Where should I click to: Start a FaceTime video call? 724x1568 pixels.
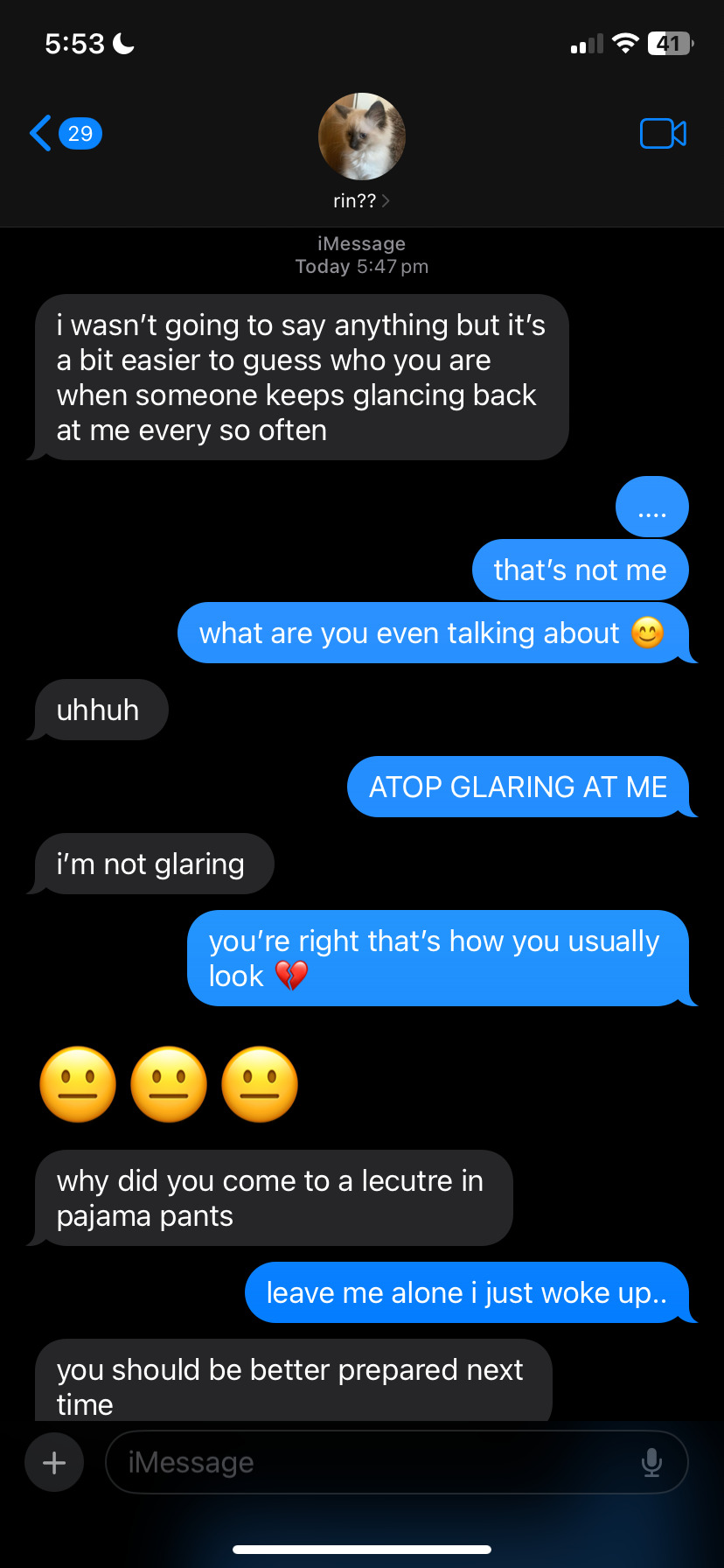point(663,134)
